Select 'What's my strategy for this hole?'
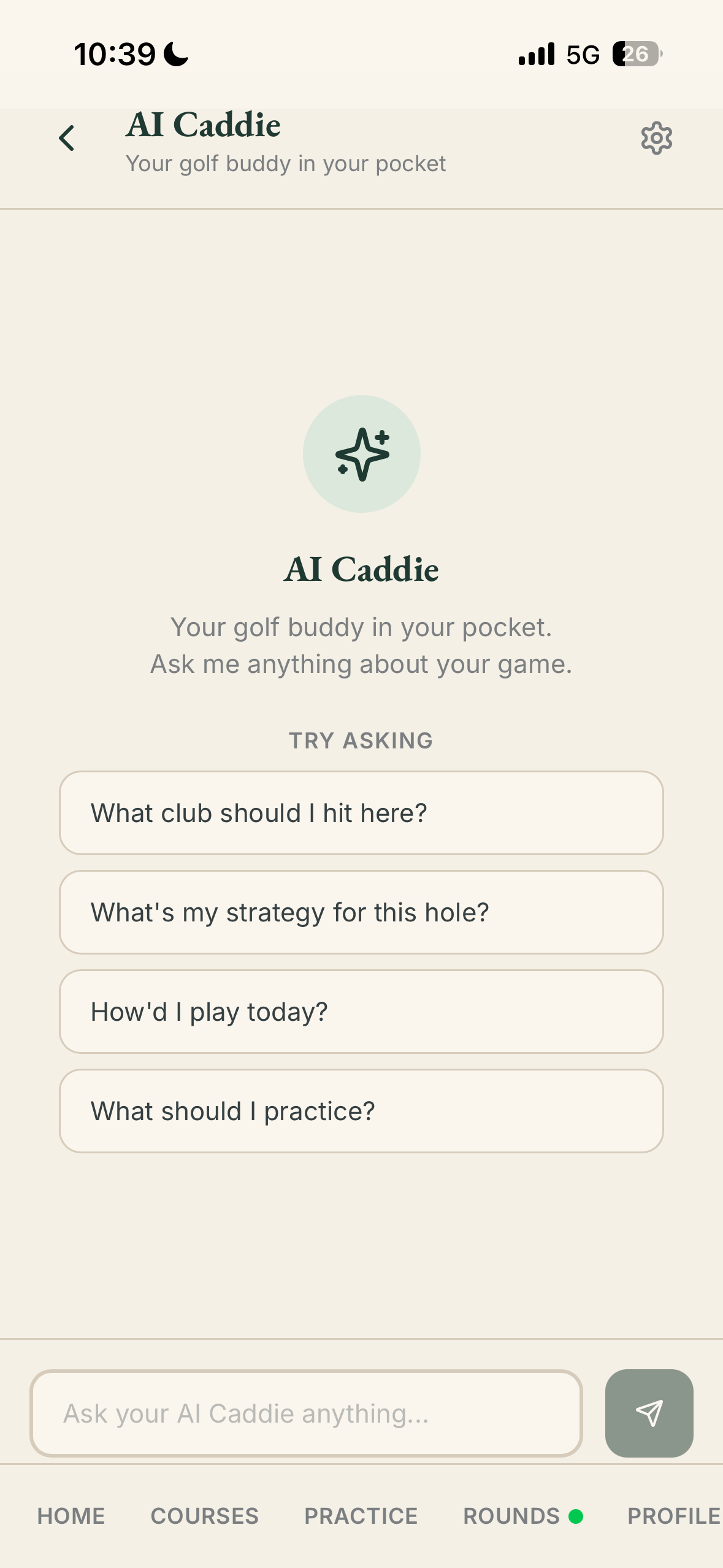This screenshot has height=1568, width=723. tap(361, 912)
